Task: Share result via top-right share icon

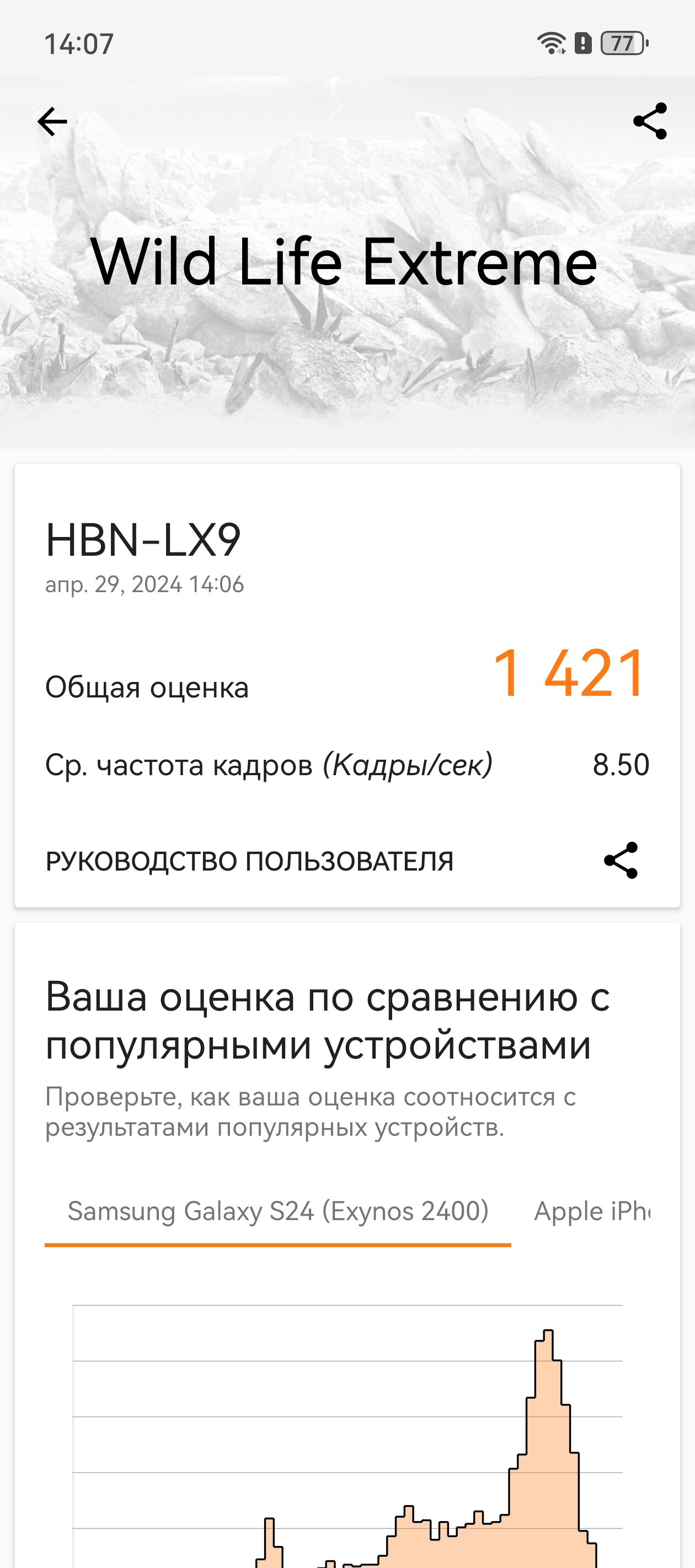Action: click(650, 121)
